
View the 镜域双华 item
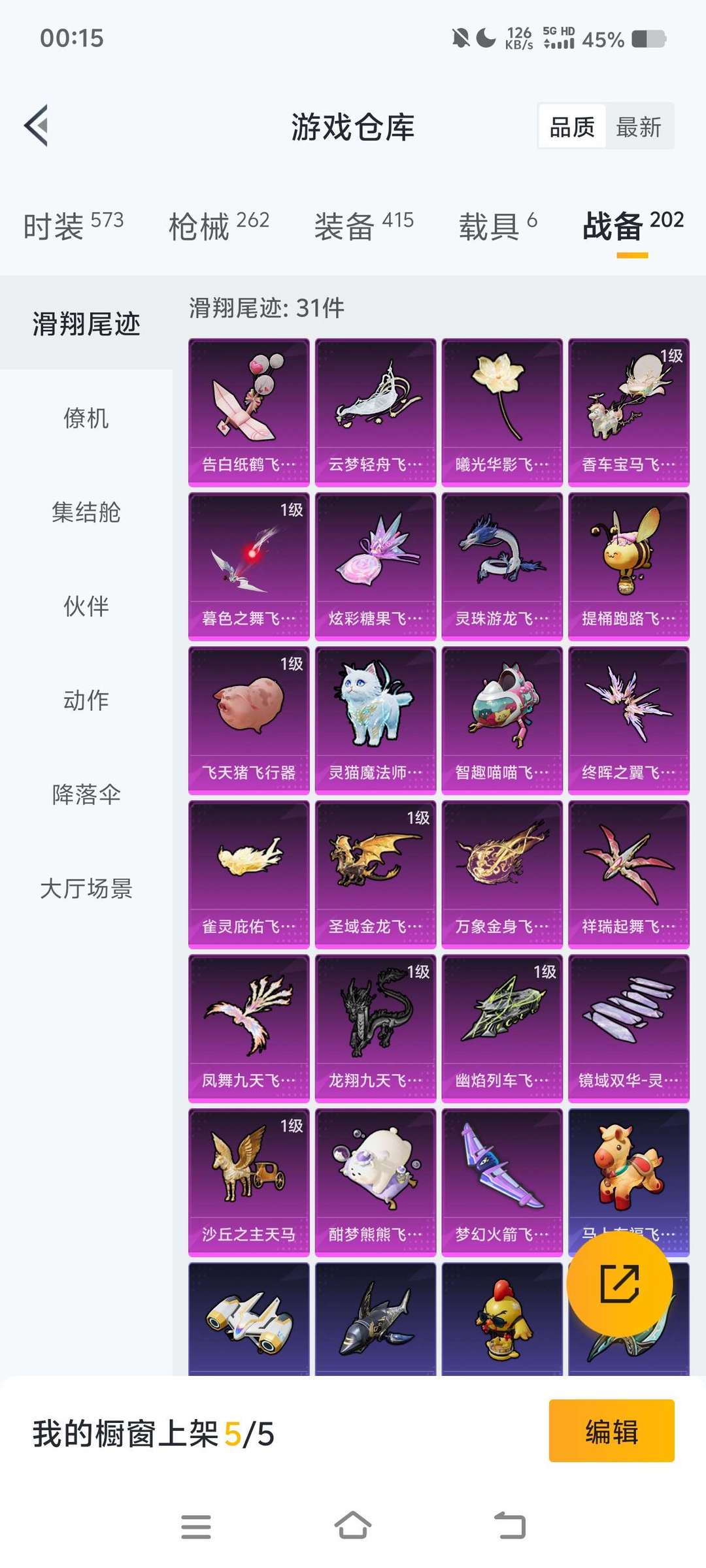[628, 1028]
